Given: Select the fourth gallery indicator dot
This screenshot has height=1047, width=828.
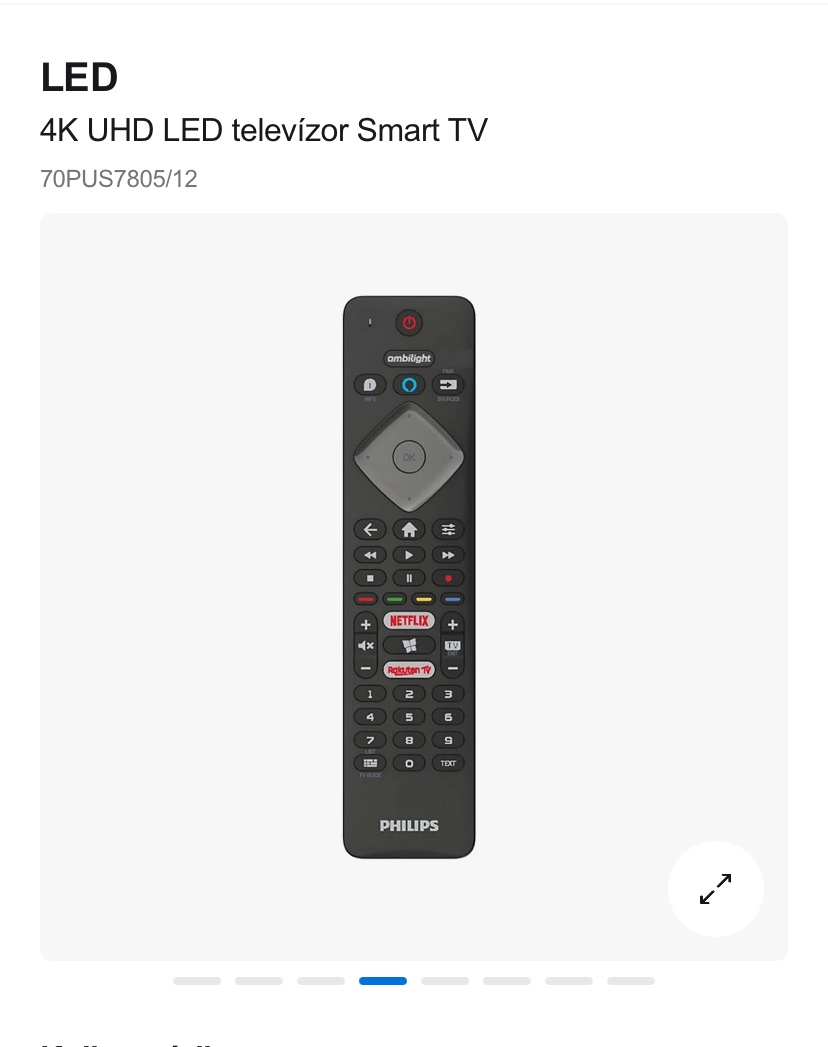Looking at the screenshot, I should pos(383,981).
